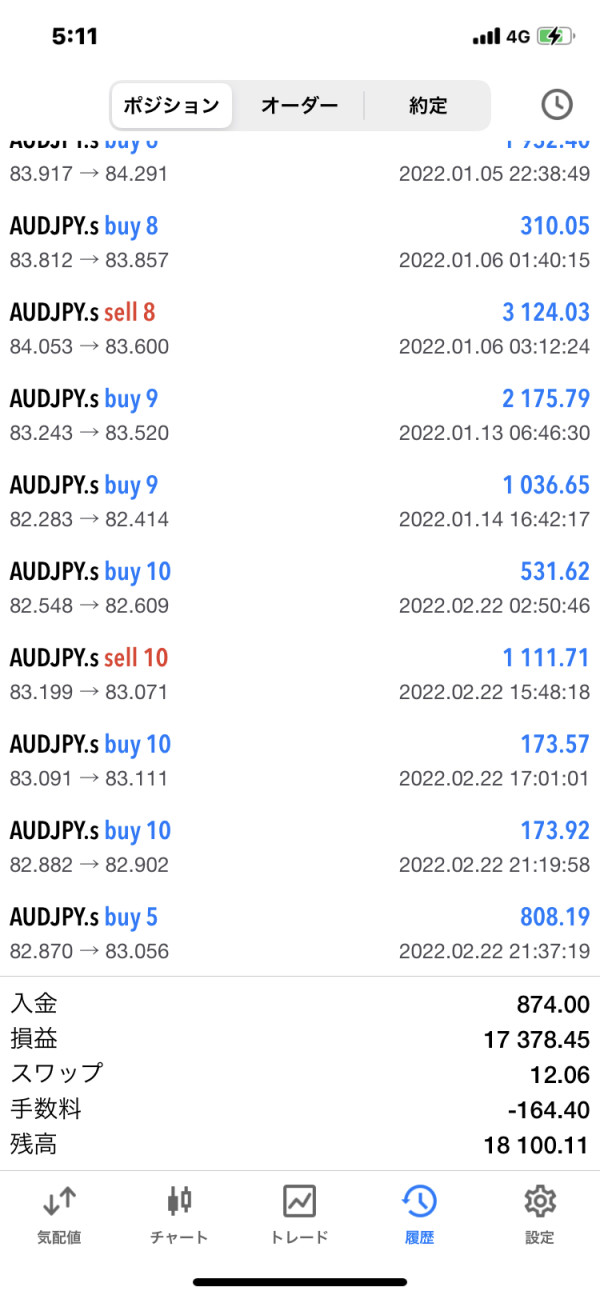Image resolution: width=600 pixels, height=1299 pixels.
Task: Expand the buy 10 trade with profit 173.92
Action: (x=299, y=847)
